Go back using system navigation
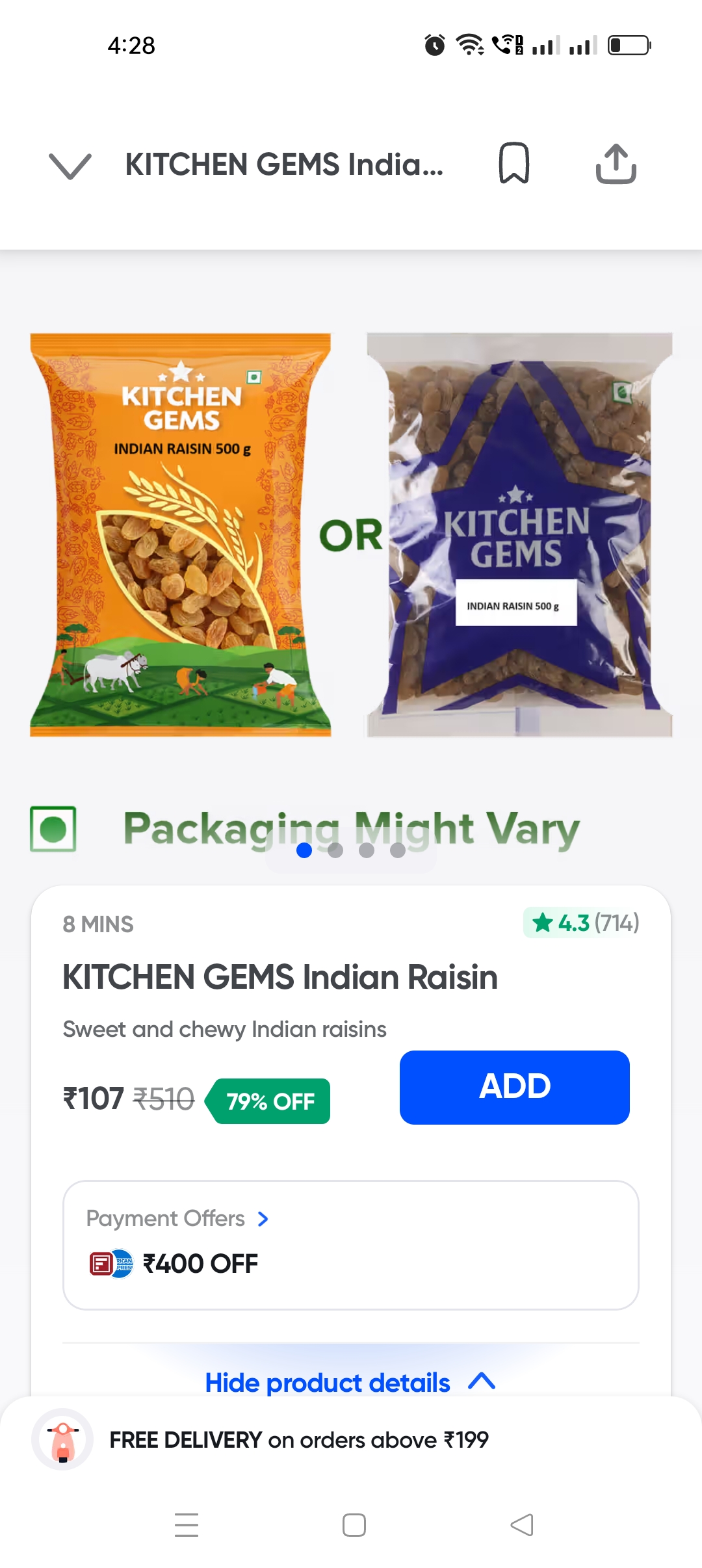The height and width of the screenshot is (1568, 702). click(522, 1524)
